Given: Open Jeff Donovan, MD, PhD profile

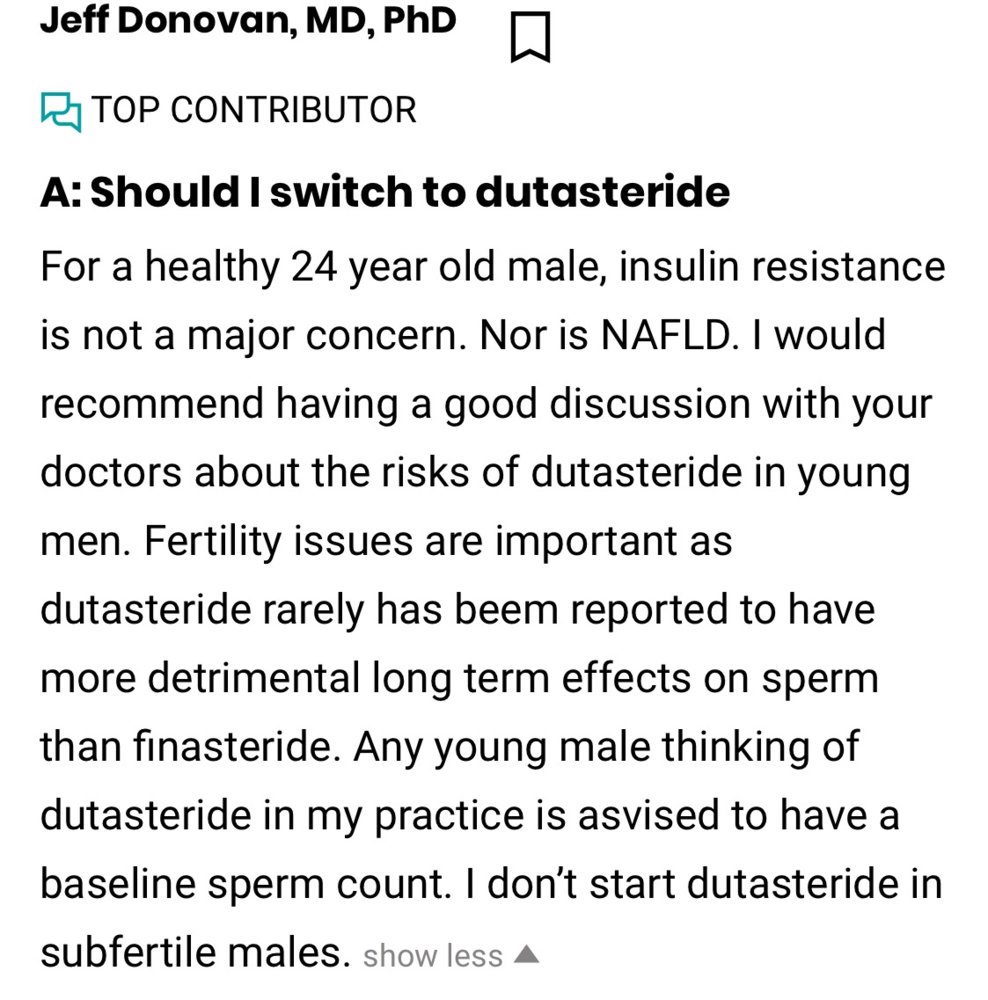Looking at the screenshot, I should (x=248, y=21).
